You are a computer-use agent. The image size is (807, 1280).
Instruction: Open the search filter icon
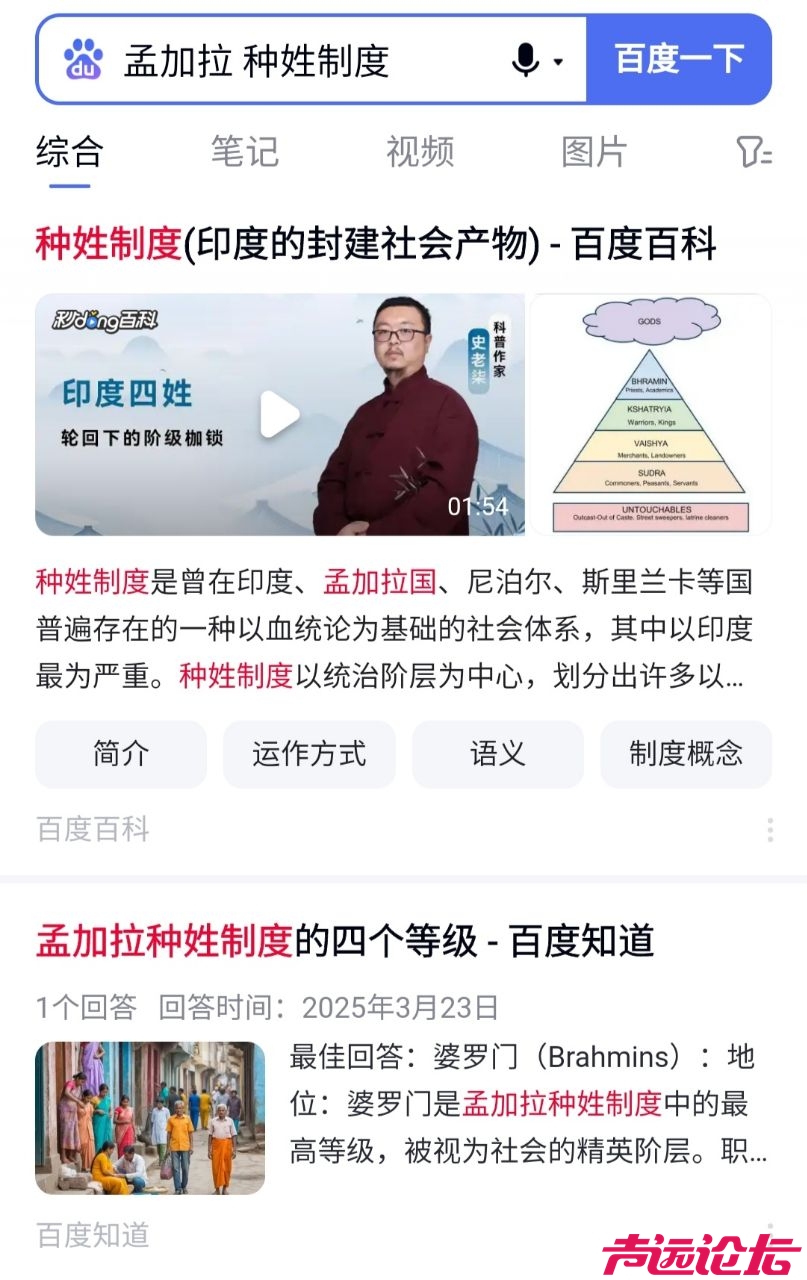(x=754, y=152)
